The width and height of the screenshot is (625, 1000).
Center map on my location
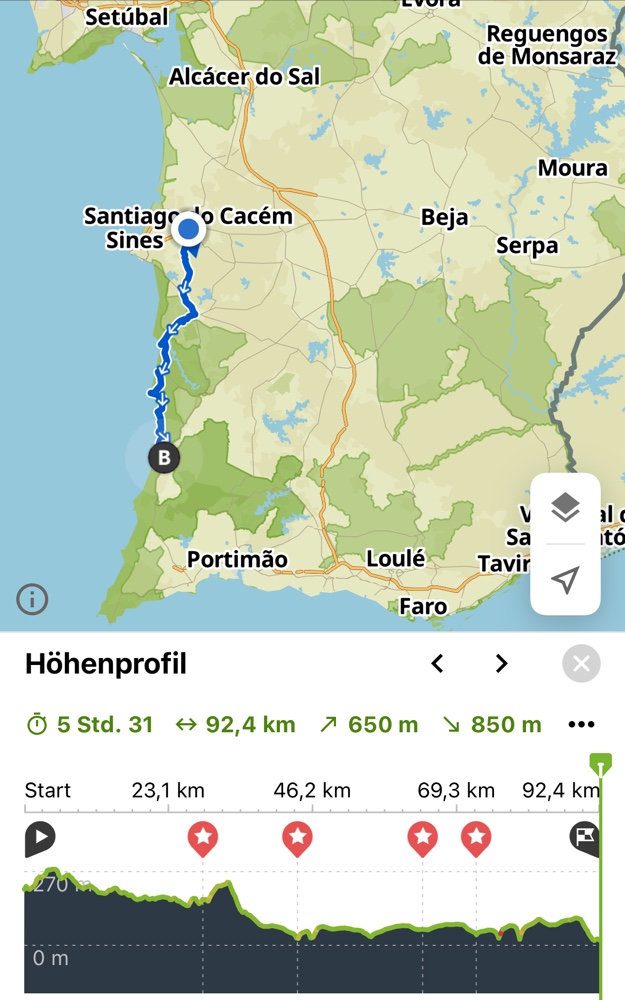[x=565, y=580]
